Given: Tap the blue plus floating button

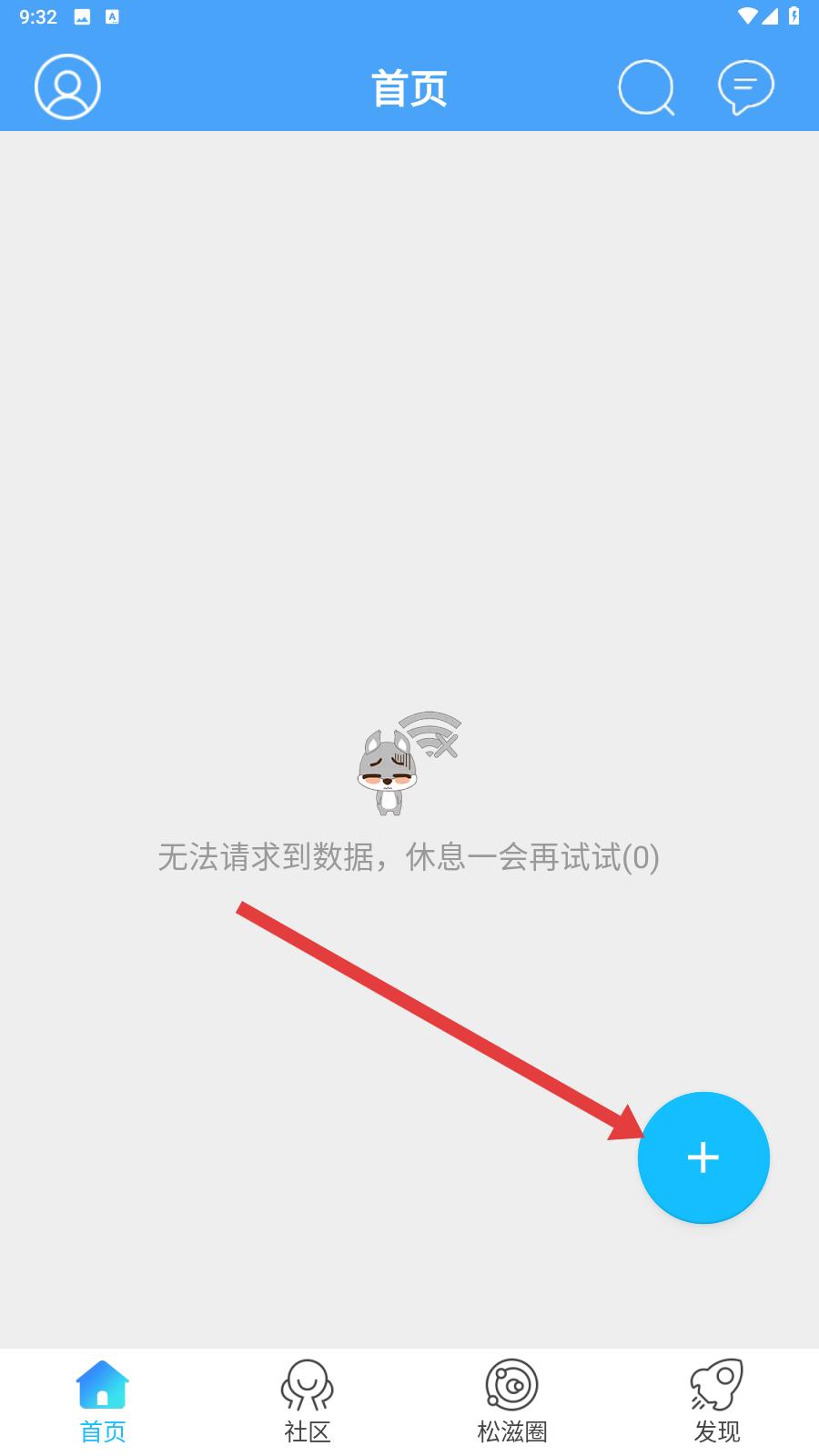Looking at the screenshot, I should [x=703, y=1158].
